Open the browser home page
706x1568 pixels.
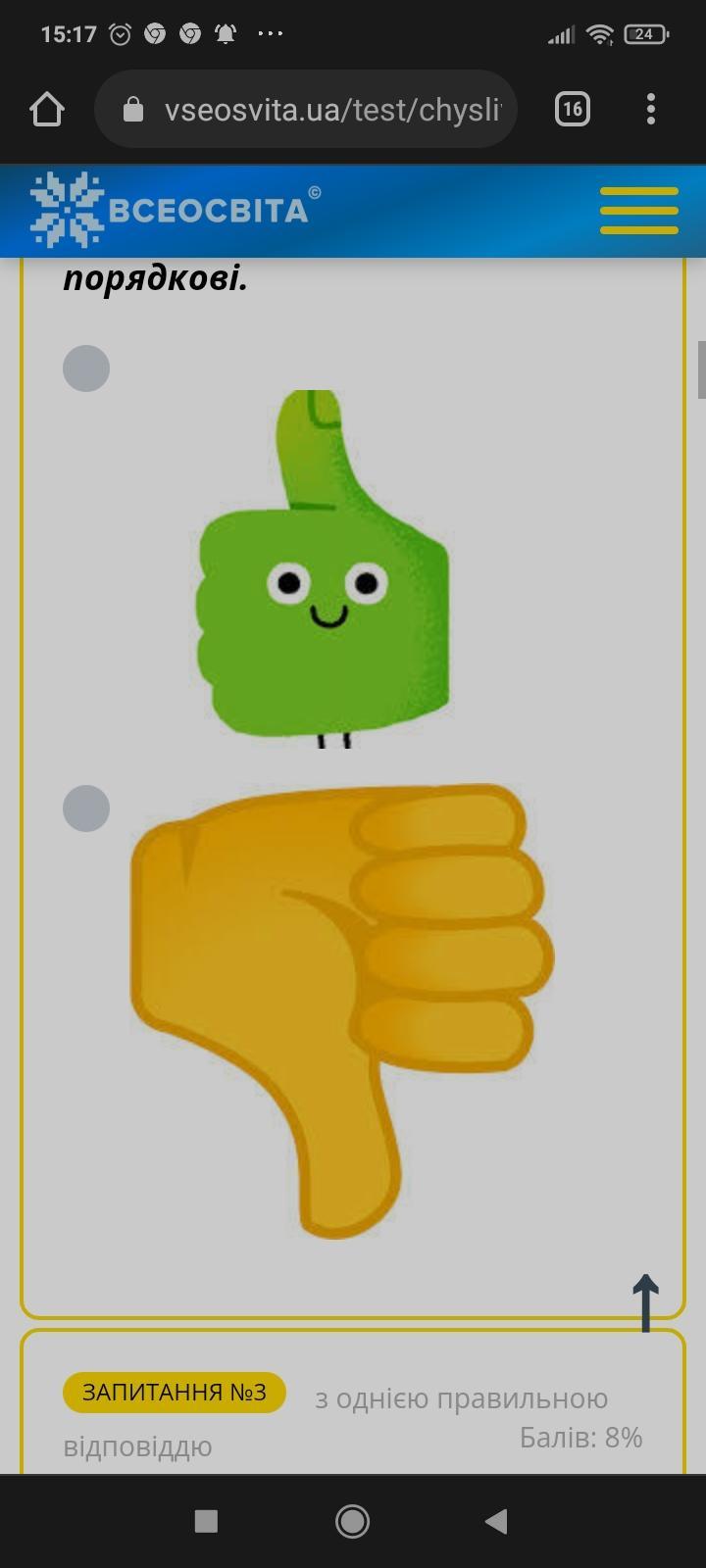click(47, 109)
